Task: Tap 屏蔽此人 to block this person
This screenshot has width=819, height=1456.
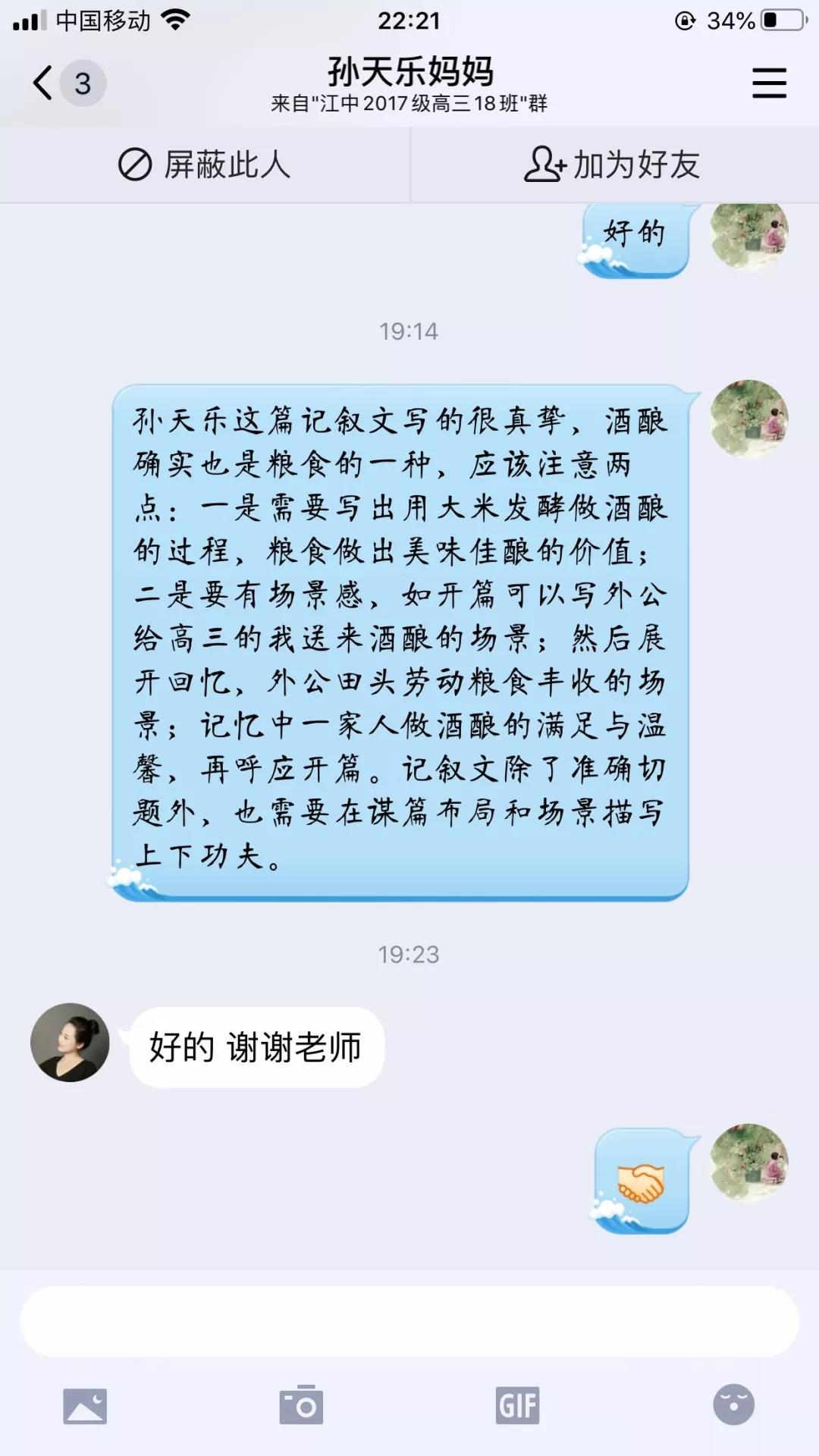Action: pyautogui.click(x=205, y=165)
